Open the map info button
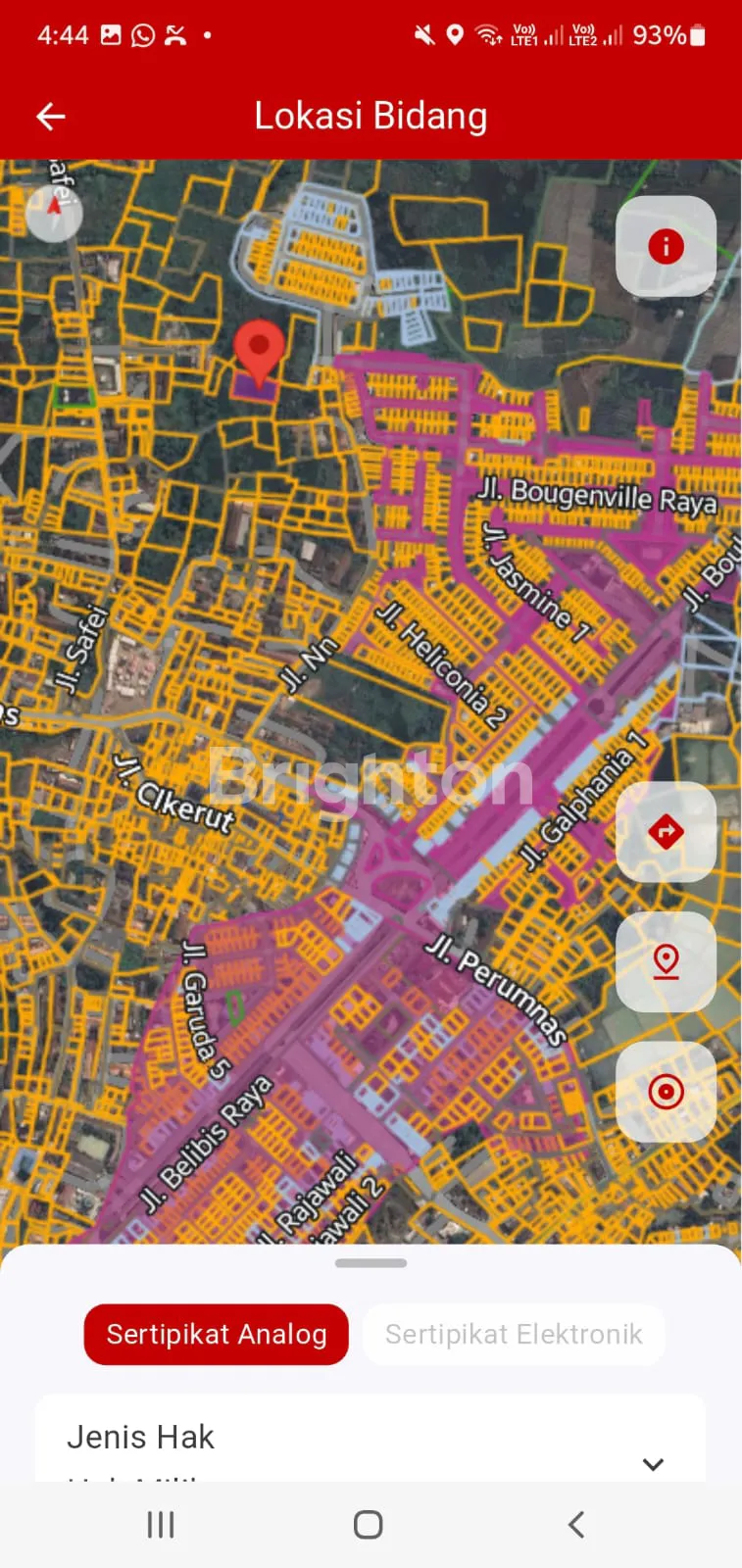The image size is (742, 1568). point(666,246)
